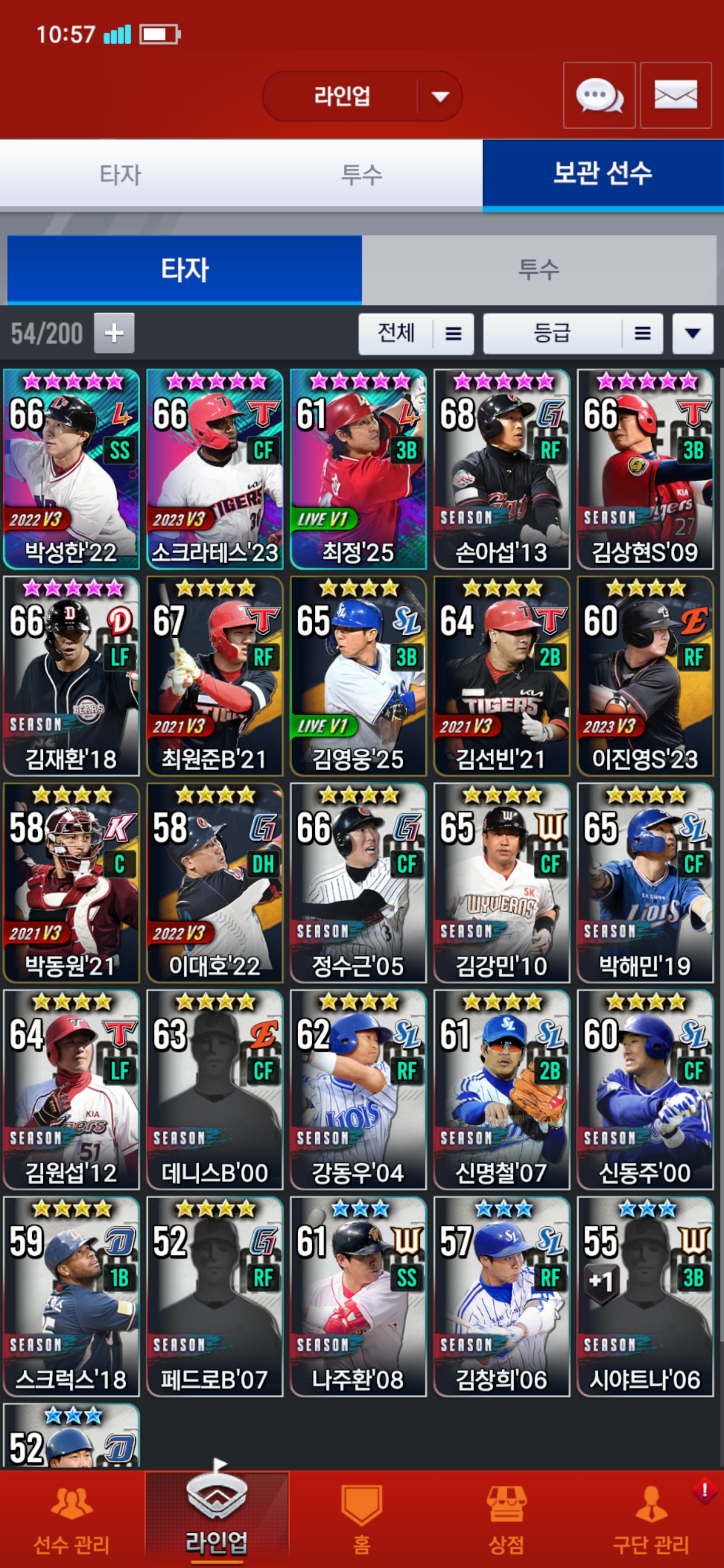Open player card 박해민'19
The image size is (724, 1568).
click(645, 883)
